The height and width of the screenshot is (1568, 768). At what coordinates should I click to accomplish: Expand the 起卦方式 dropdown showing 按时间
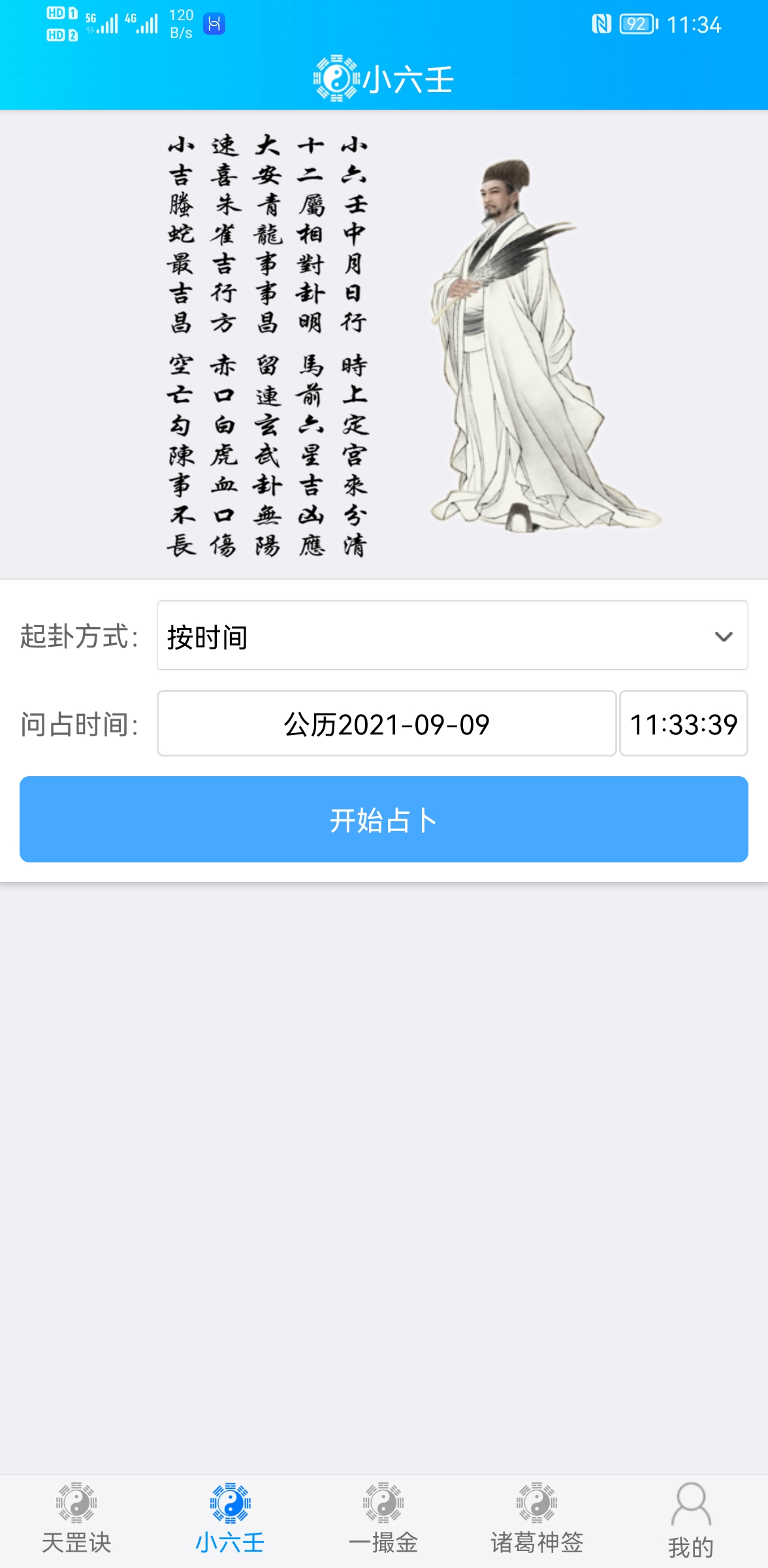pos(452,636)
